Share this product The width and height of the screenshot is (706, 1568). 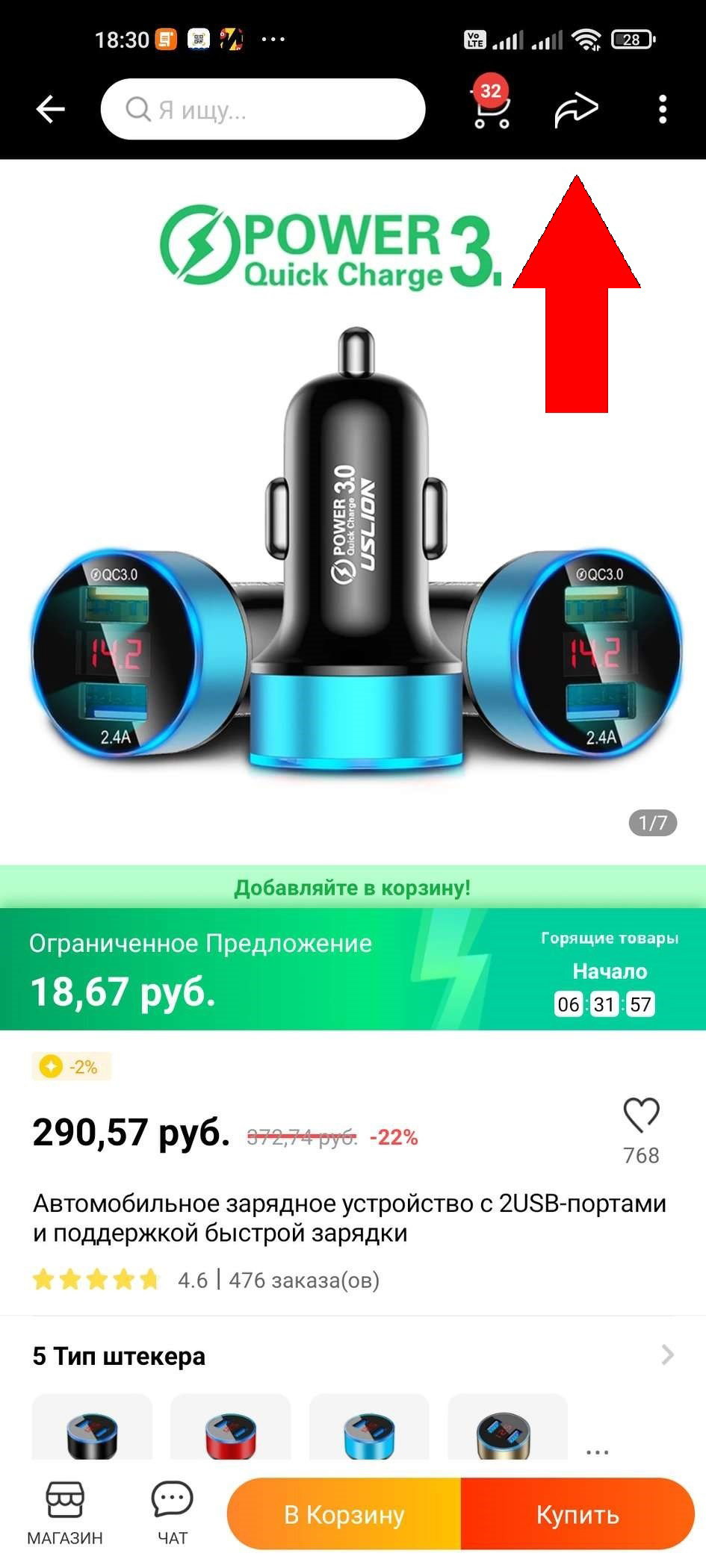coord(576,111)
